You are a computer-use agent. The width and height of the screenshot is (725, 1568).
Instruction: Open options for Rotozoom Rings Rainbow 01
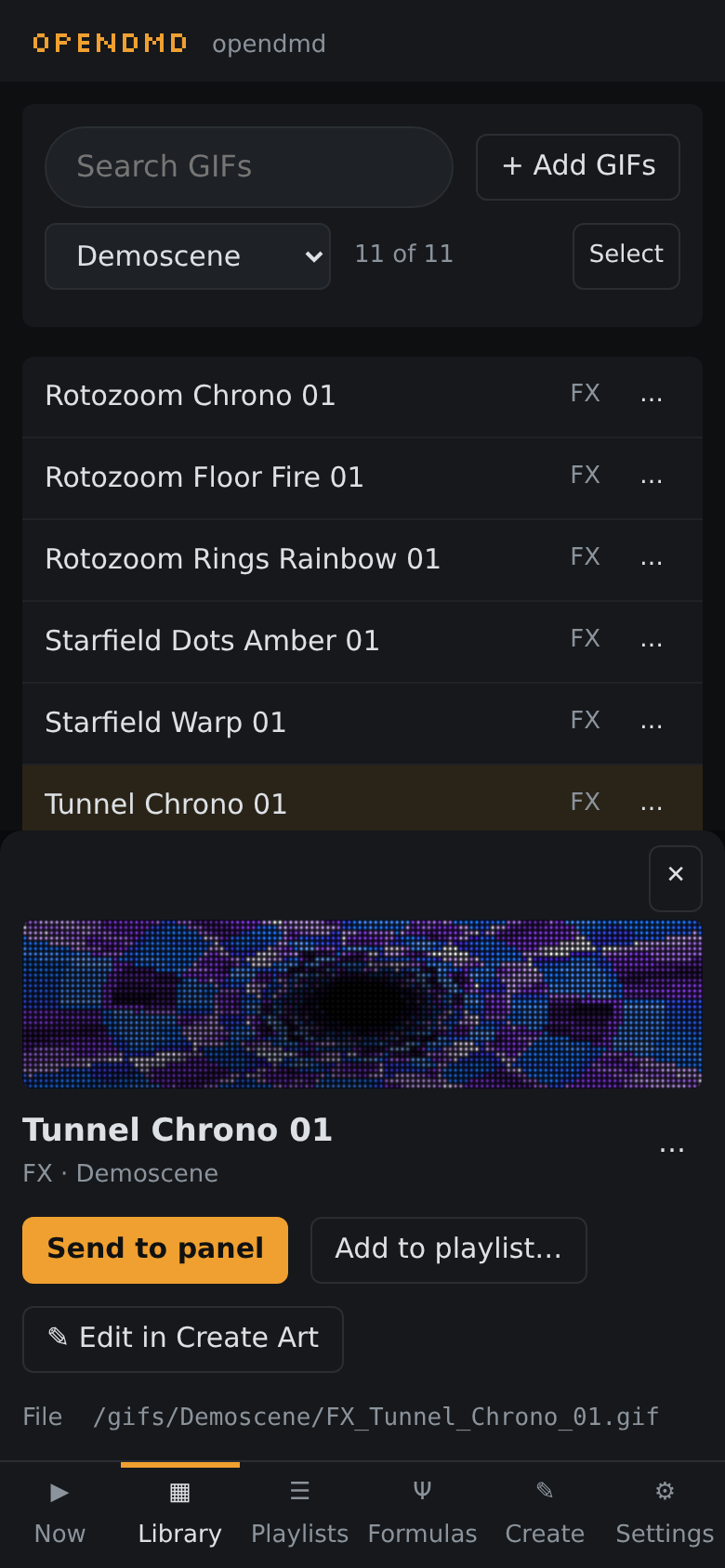pos(652,559)
